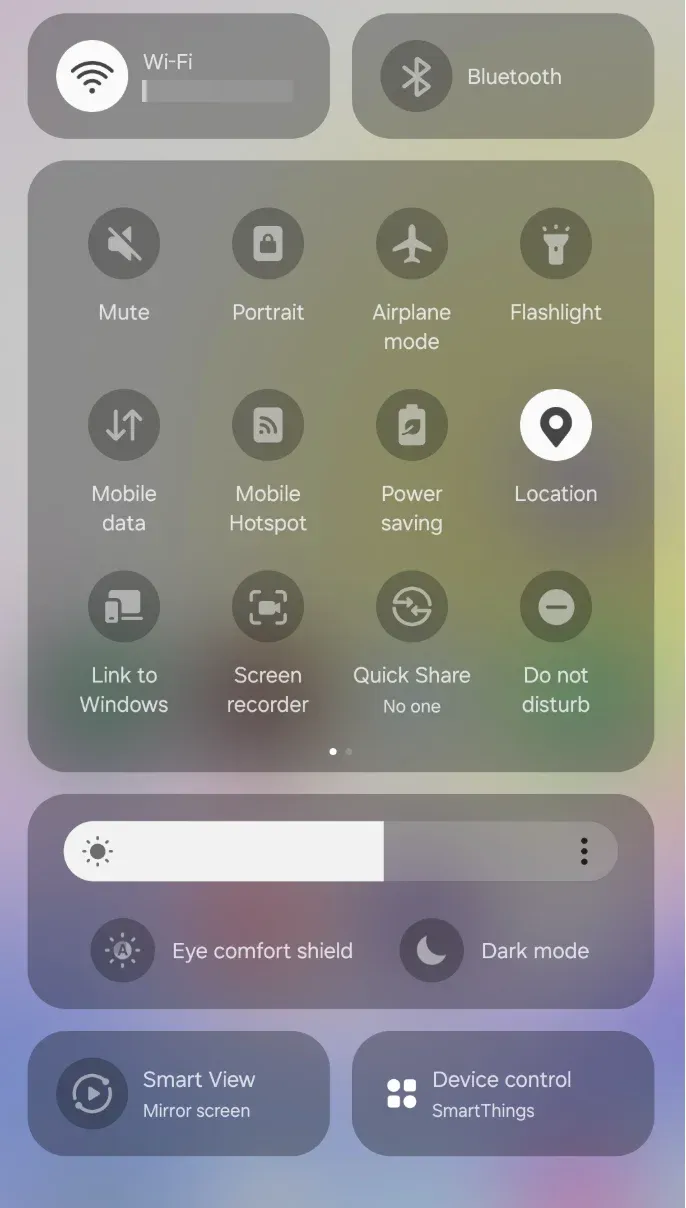Screen dimensions: 686x1208
Task: Turn on Mobile Hotspot
Action: point(268,425)
